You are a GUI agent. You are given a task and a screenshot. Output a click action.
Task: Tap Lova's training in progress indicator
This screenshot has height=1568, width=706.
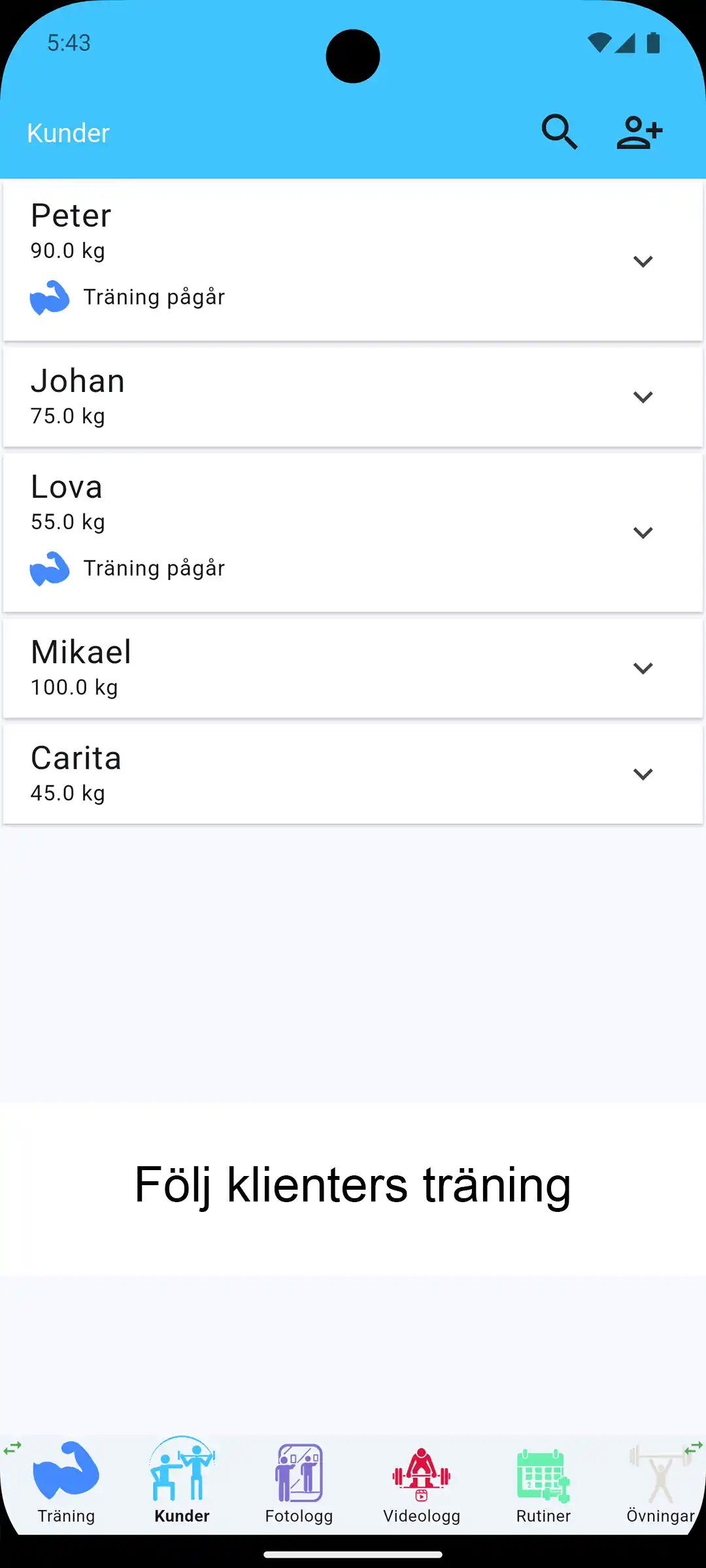51,568
